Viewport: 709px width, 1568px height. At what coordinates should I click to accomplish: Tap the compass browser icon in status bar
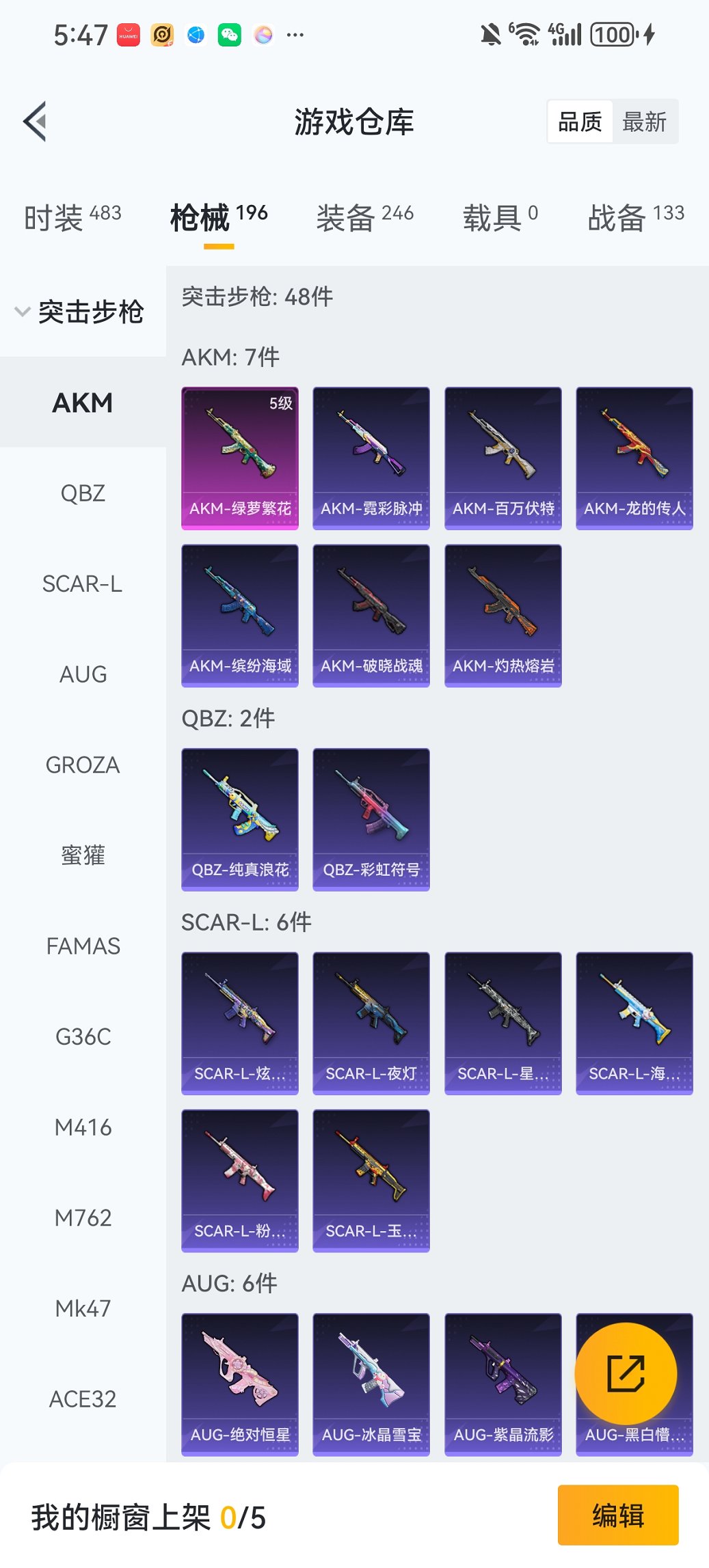click(x=196, y=33)
